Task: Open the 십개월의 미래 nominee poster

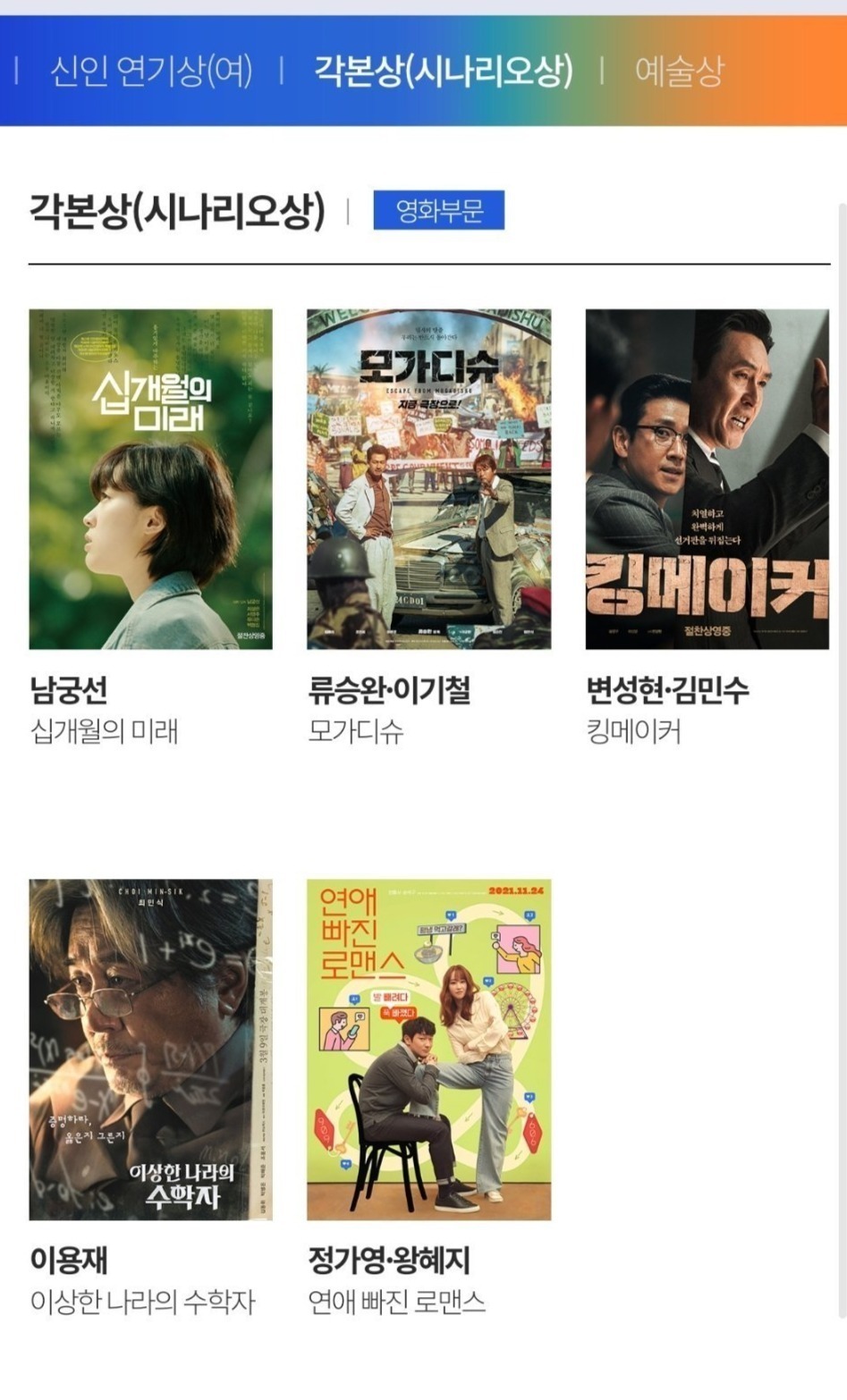Action: point(150,479)
